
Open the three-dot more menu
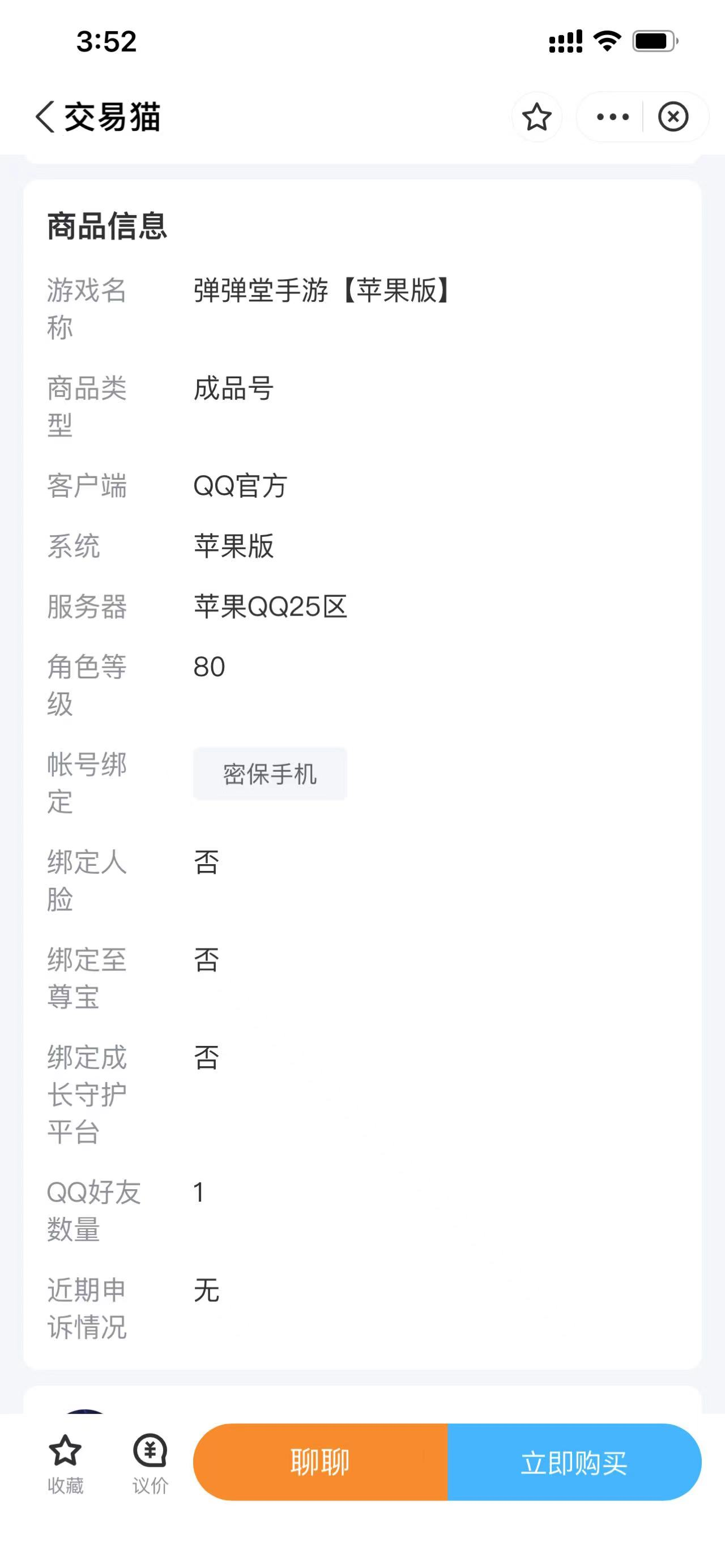[612, 117]
